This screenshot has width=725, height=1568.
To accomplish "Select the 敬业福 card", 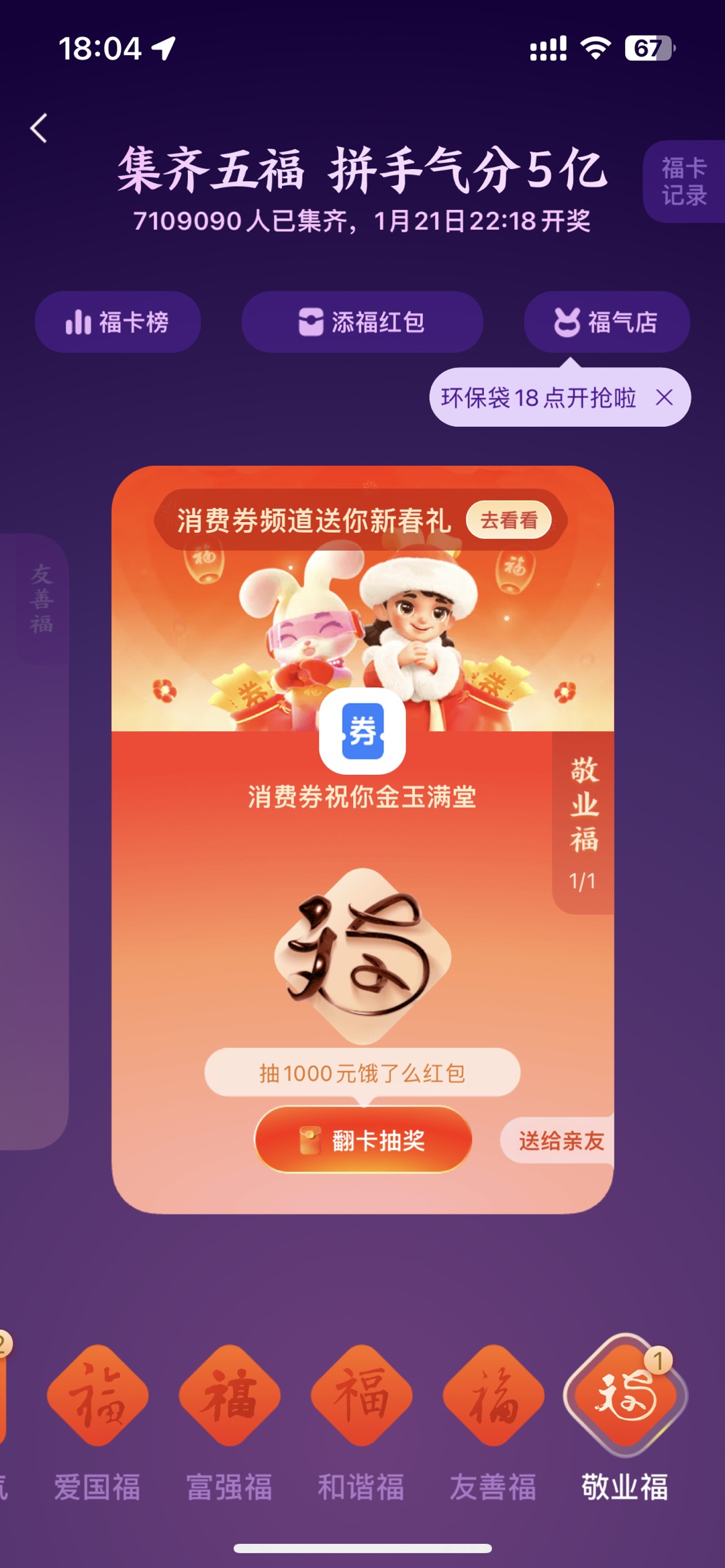I will [x=625, y=1396].
